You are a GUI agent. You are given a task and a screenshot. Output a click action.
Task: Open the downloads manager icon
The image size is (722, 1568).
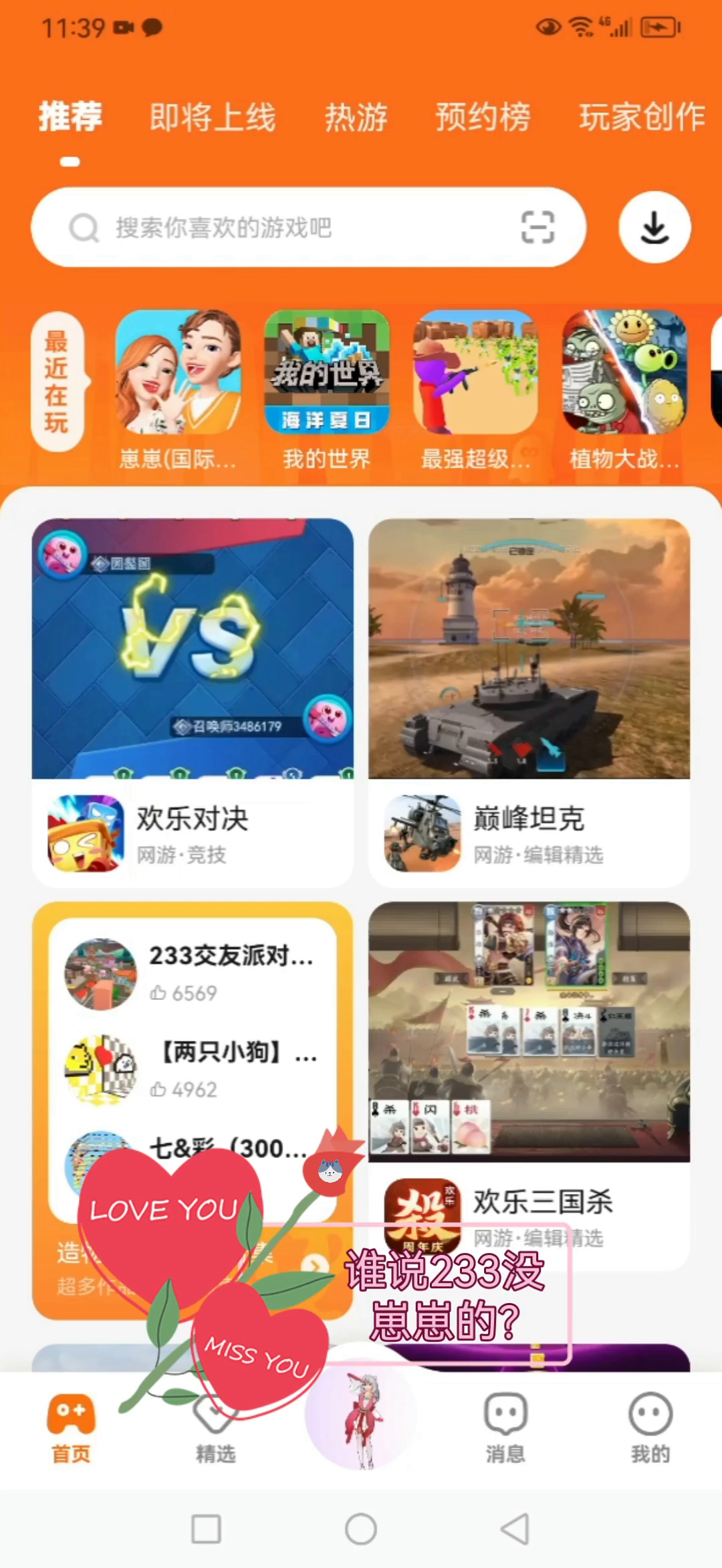click(654, 227)
